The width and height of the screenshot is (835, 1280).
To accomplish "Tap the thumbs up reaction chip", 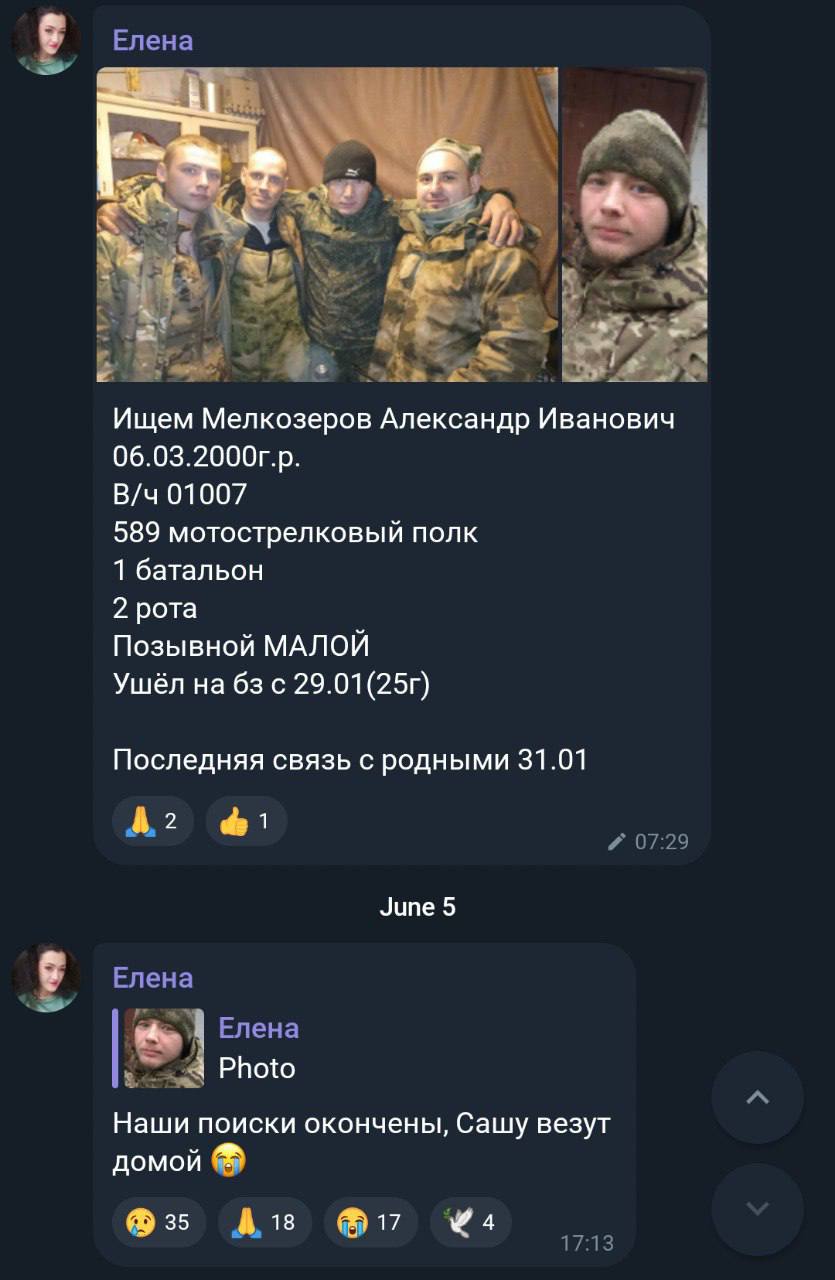I will point(246,822).
